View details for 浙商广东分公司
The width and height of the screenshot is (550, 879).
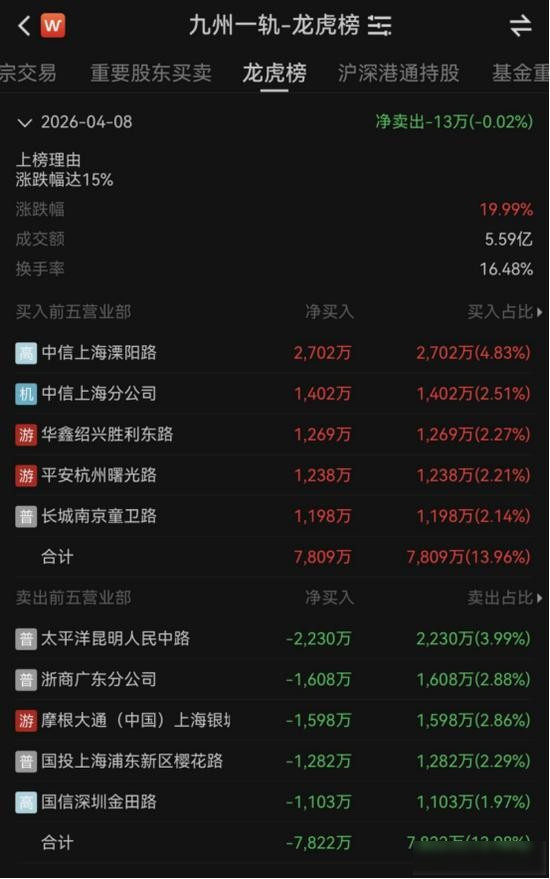click(x=274, y=679)
